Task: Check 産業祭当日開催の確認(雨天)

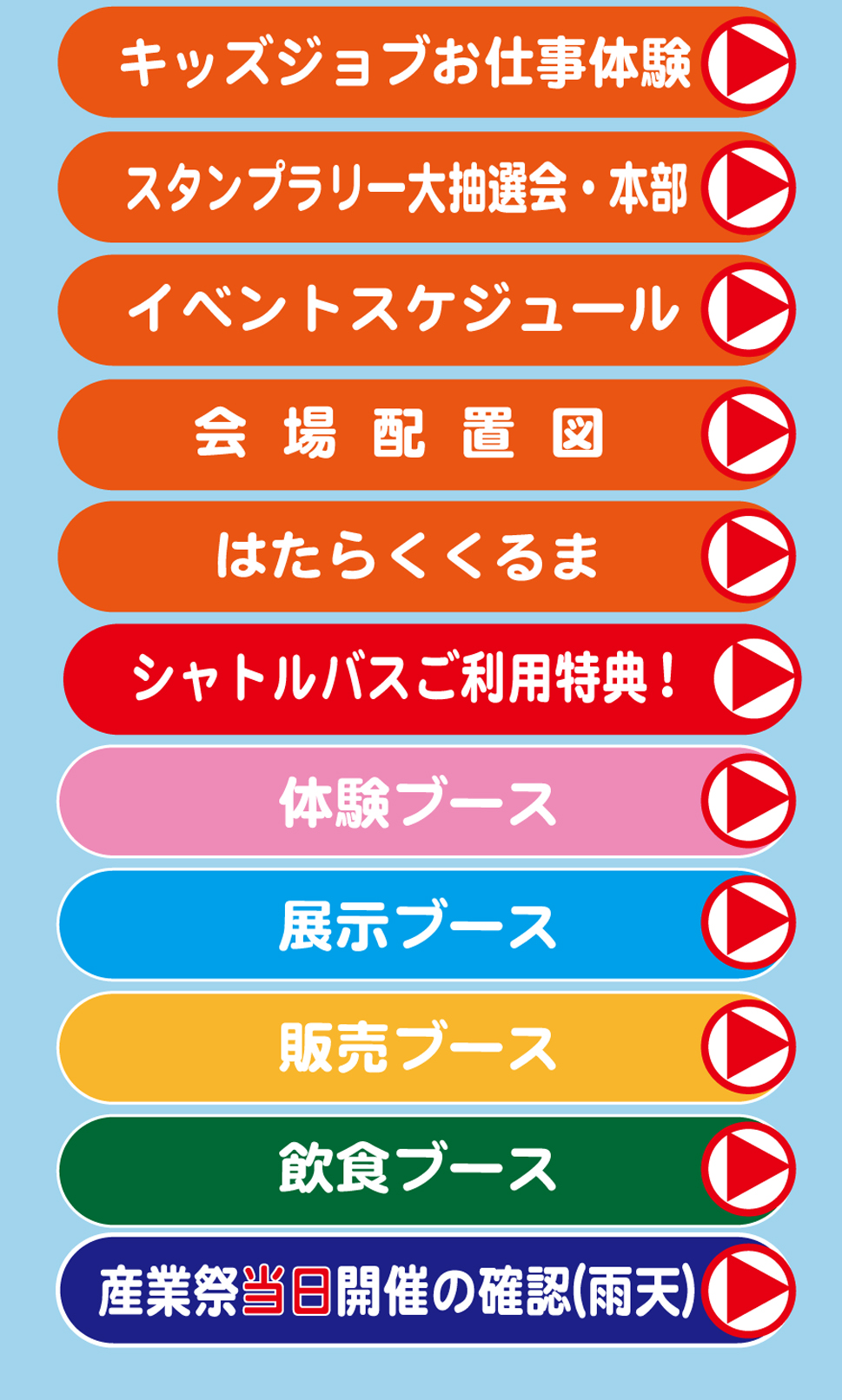Action: [425, 1291]
